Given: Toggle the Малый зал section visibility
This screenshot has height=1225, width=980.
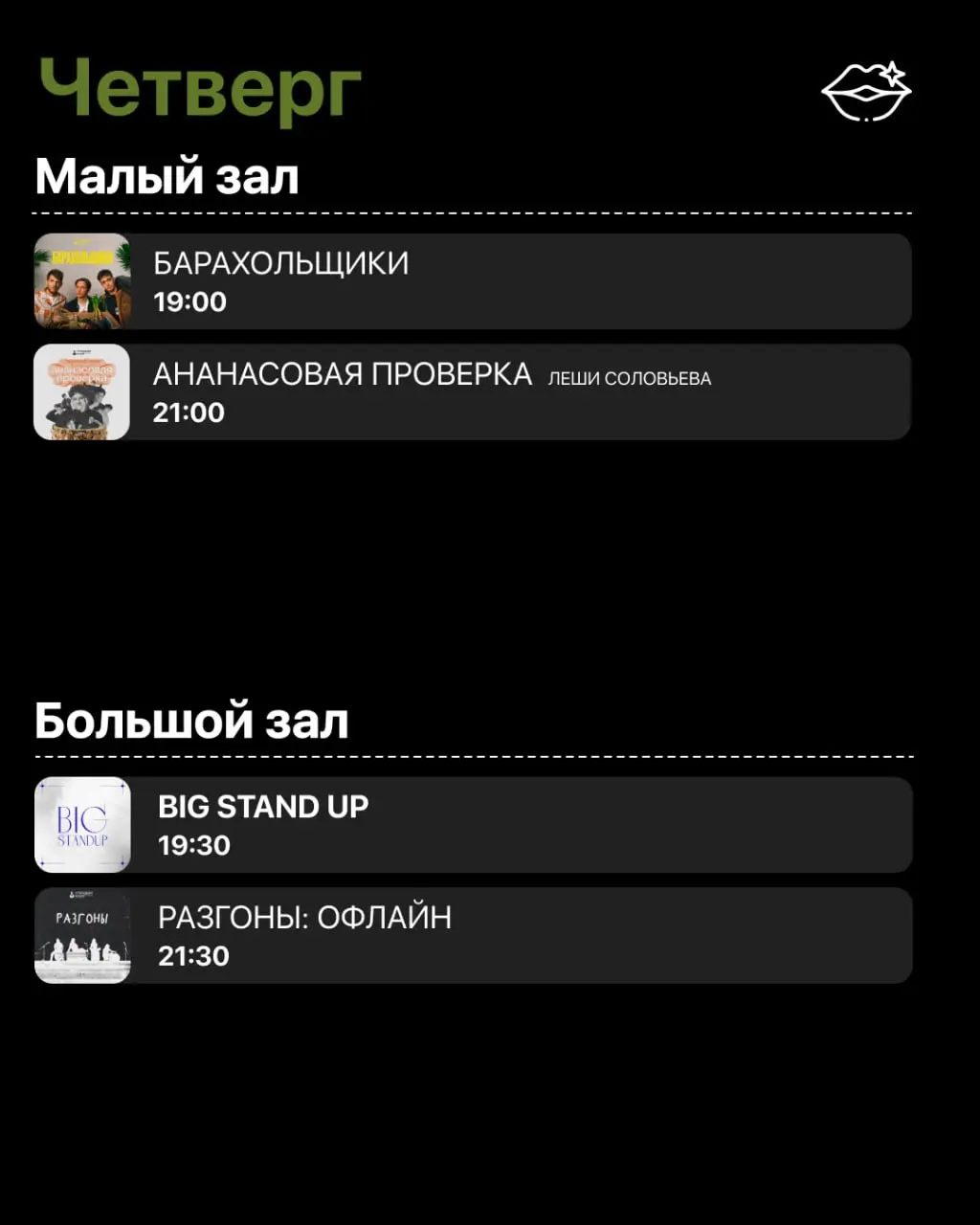Looking at the screenshot, I should click(167, 174).
